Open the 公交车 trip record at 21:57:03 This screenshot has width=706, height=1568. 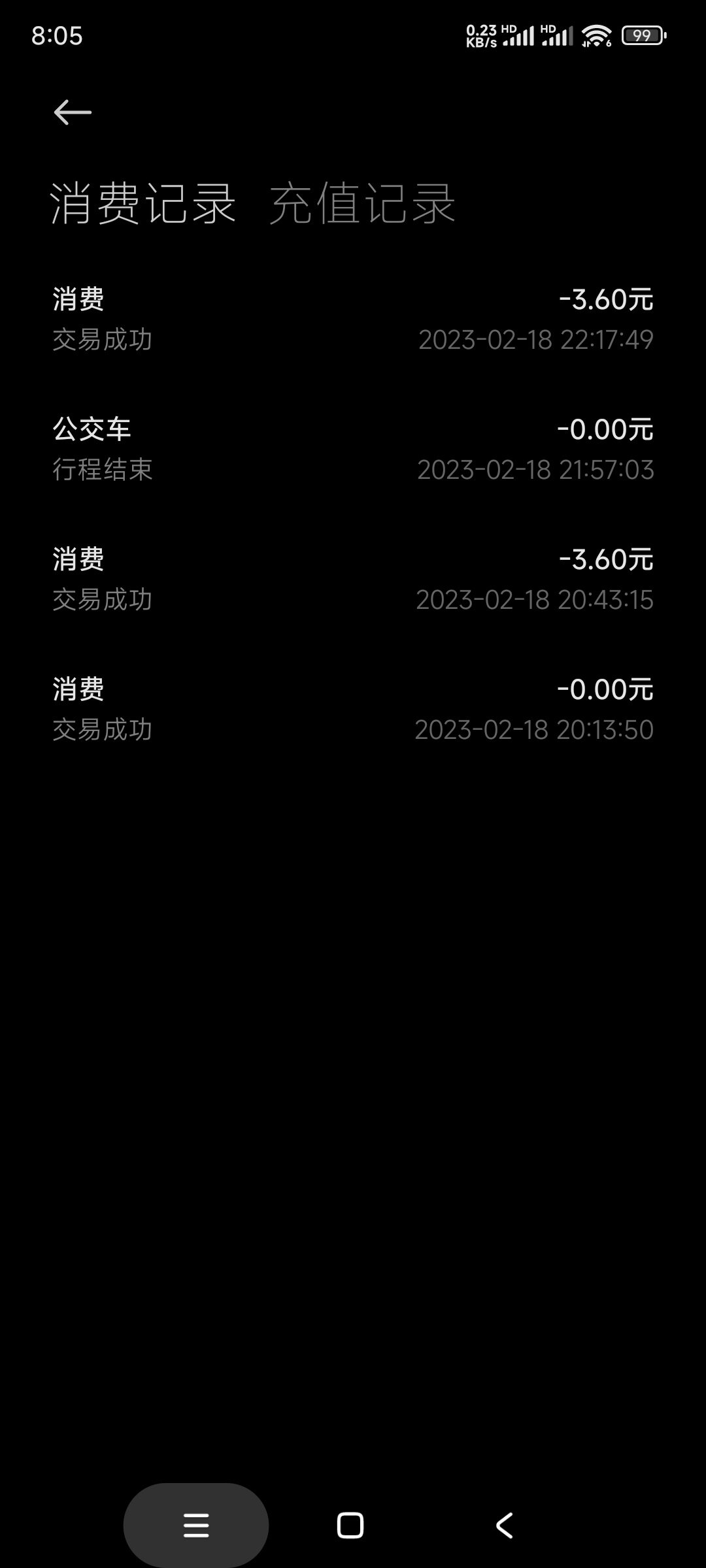(353, 449)
